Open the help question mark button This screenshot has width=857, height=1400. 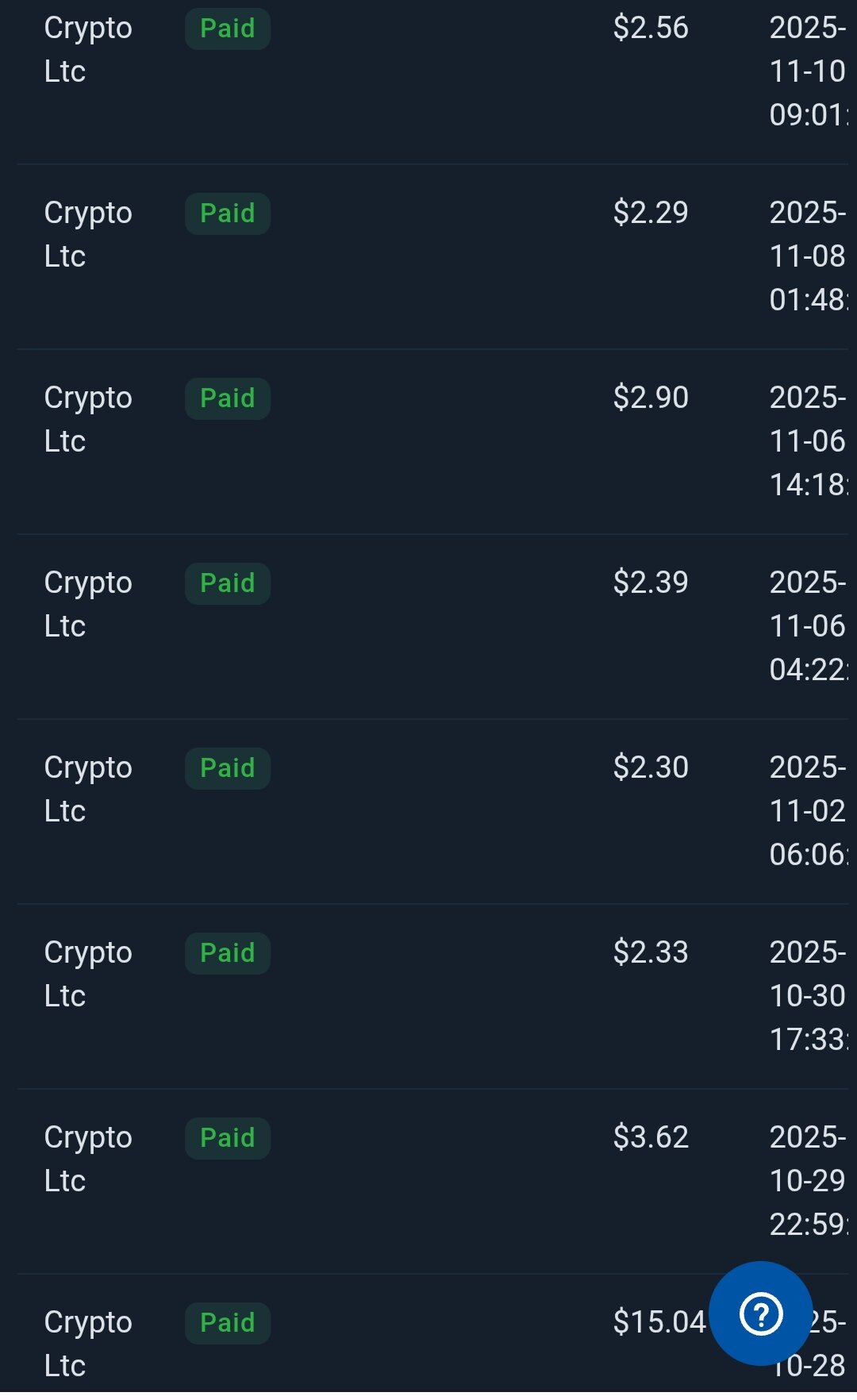tap(760, 1313)
